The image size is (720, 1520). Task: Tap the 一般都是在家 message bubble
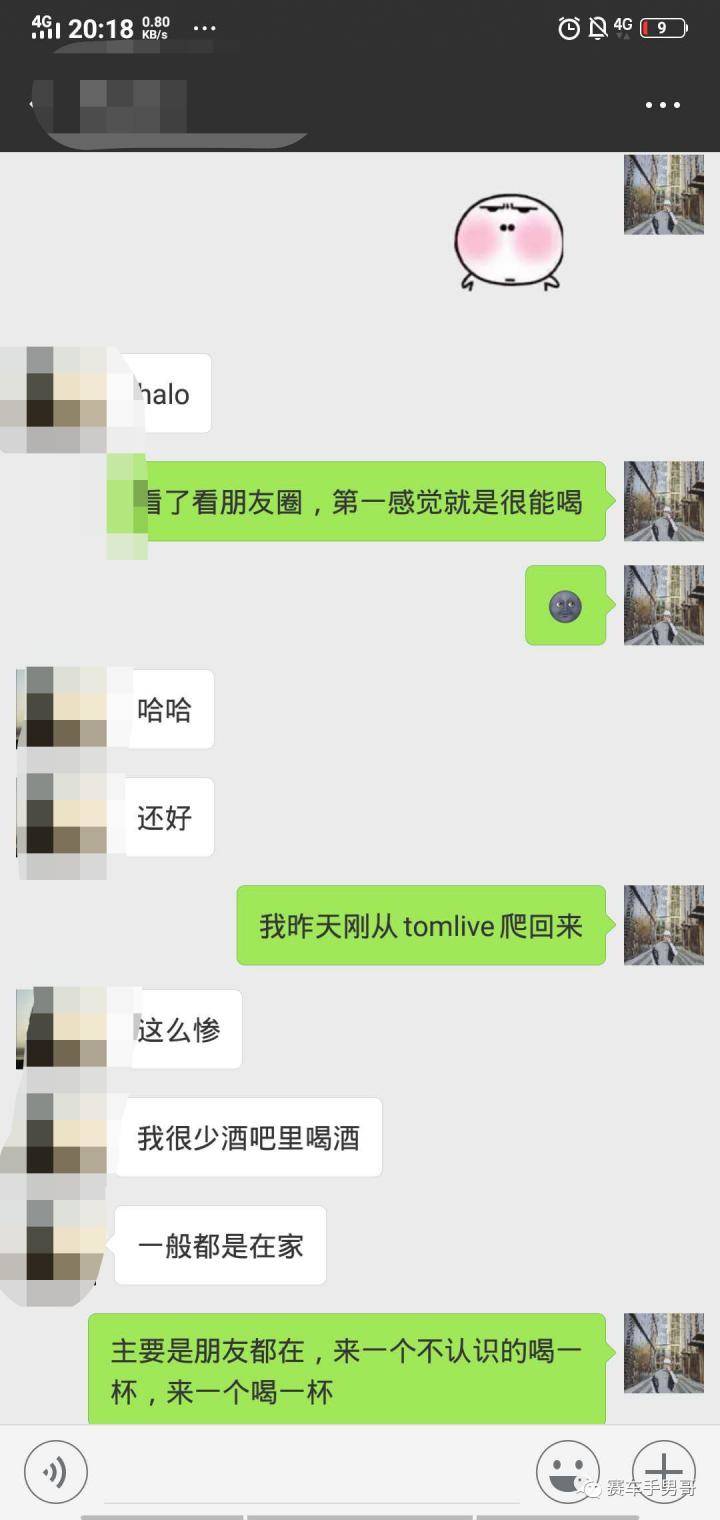pyautogui.click(x=219, y=1245)
